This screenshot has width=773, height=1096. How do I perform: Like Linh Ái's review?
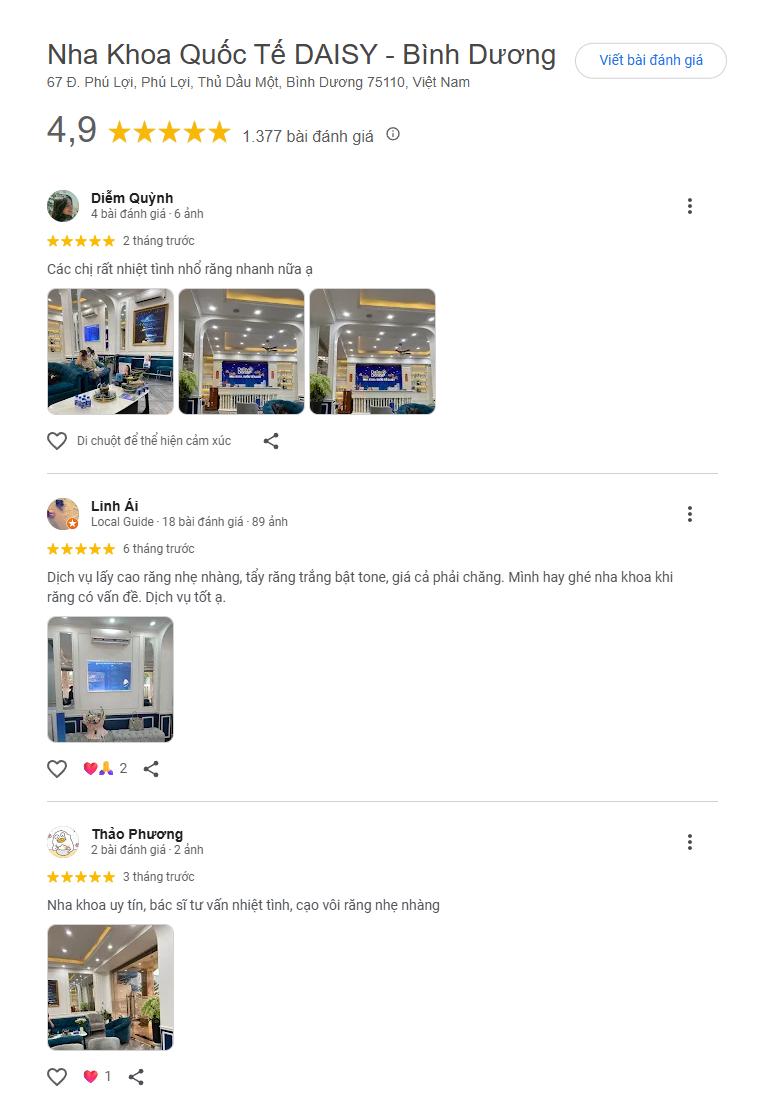click(57, 769)
